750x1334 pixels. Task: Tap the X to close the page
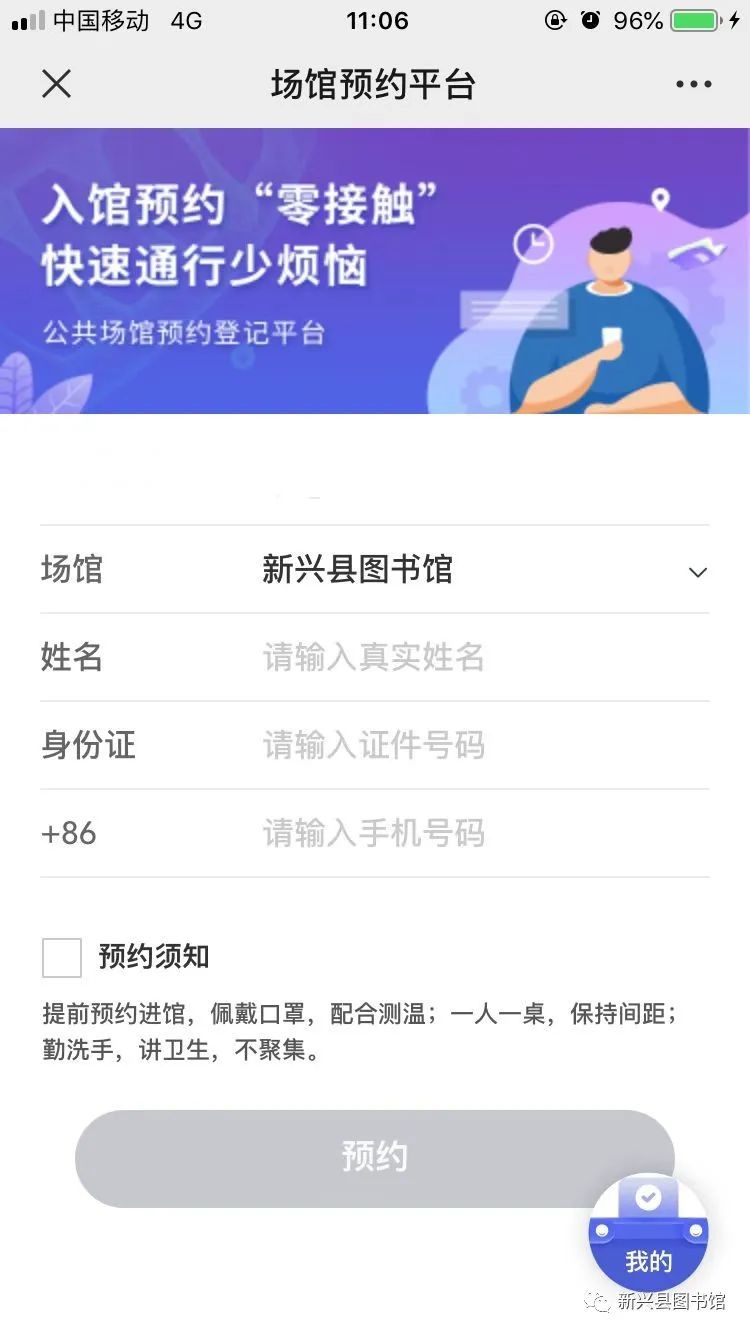coord(57,84)
